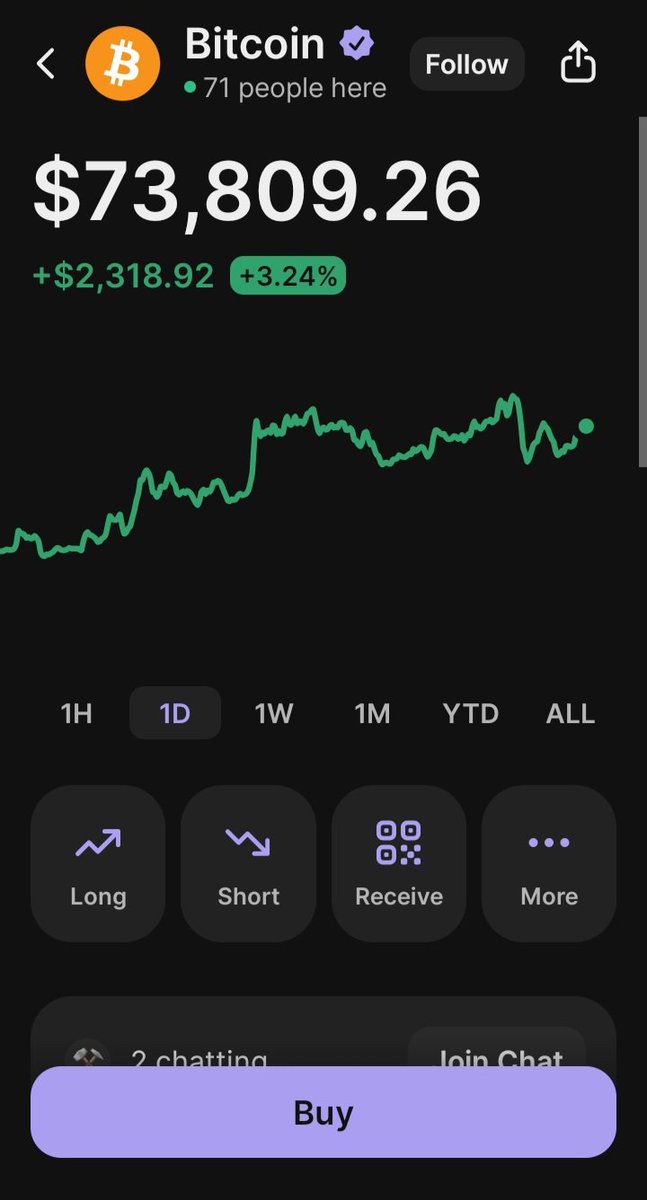Follow Bitcoin

[x=466, y=64]
